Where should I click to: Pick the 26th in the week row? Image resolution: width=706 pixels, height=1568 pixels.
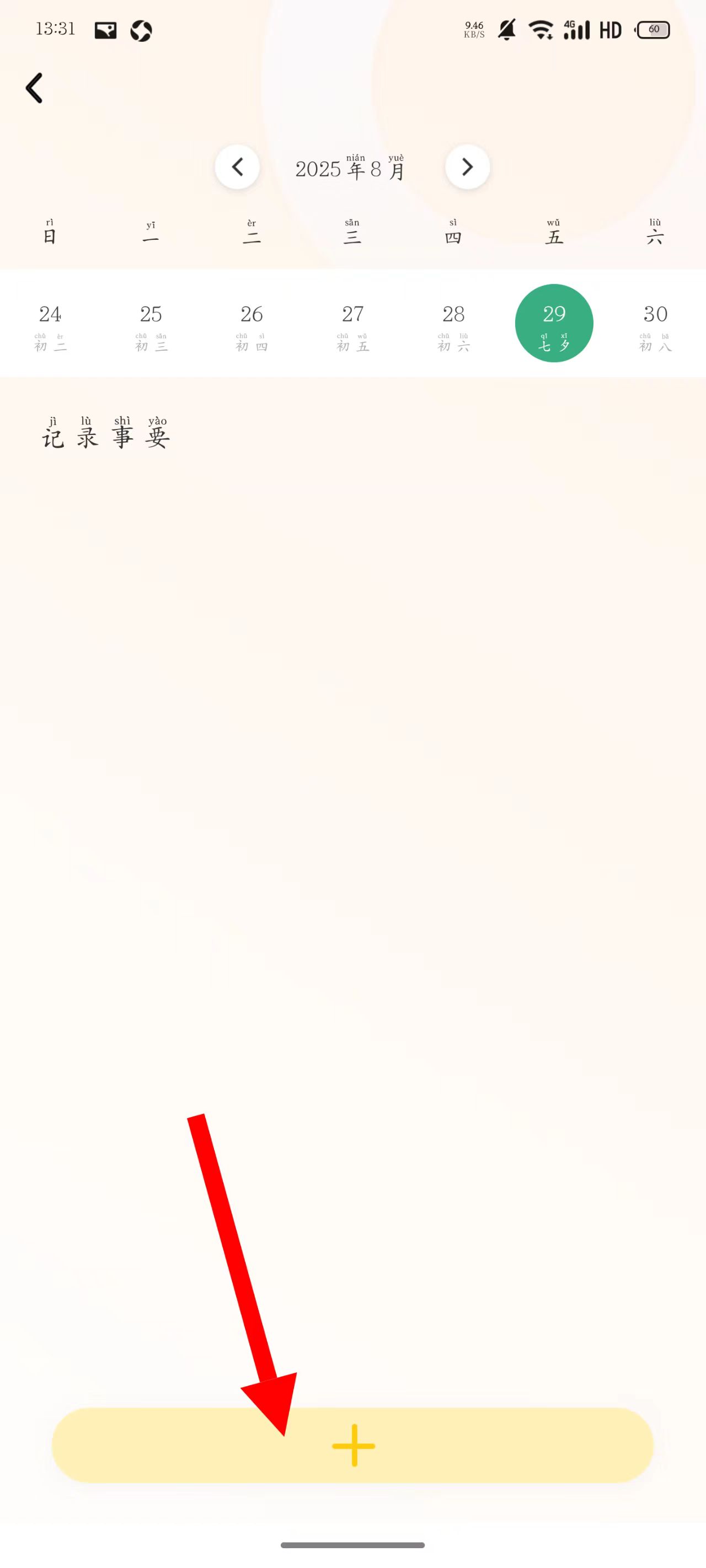[252, 324]
